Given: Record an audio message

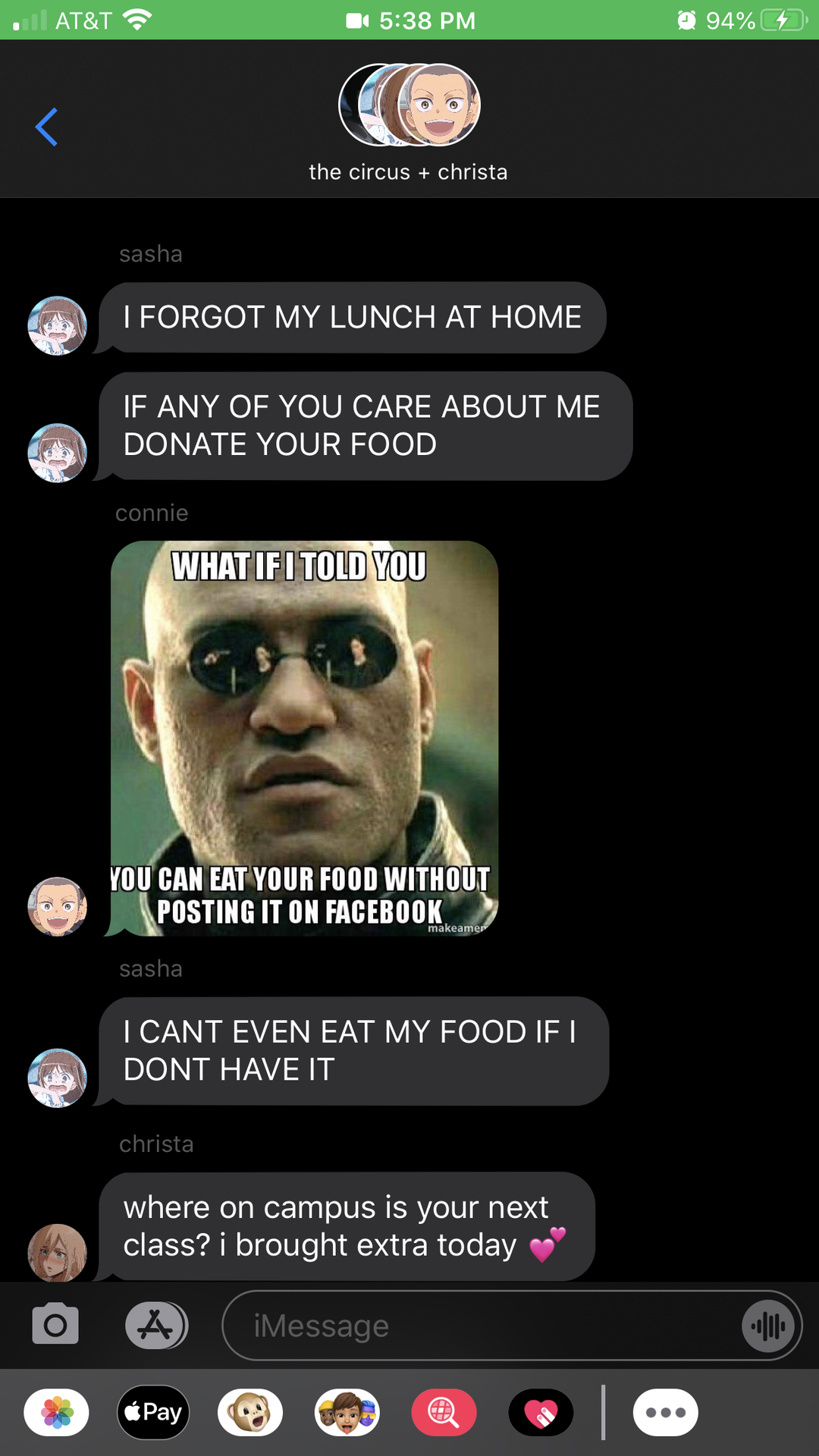Looking at the screenshot, I should coord(768,1326).
